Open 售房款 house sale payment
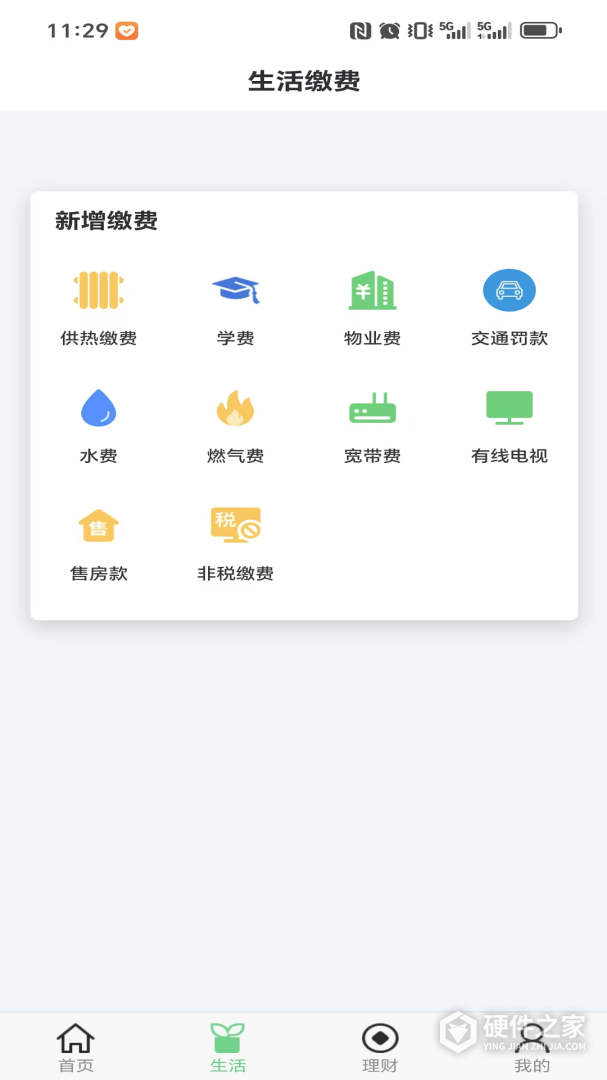 click(x=98, y=543)
